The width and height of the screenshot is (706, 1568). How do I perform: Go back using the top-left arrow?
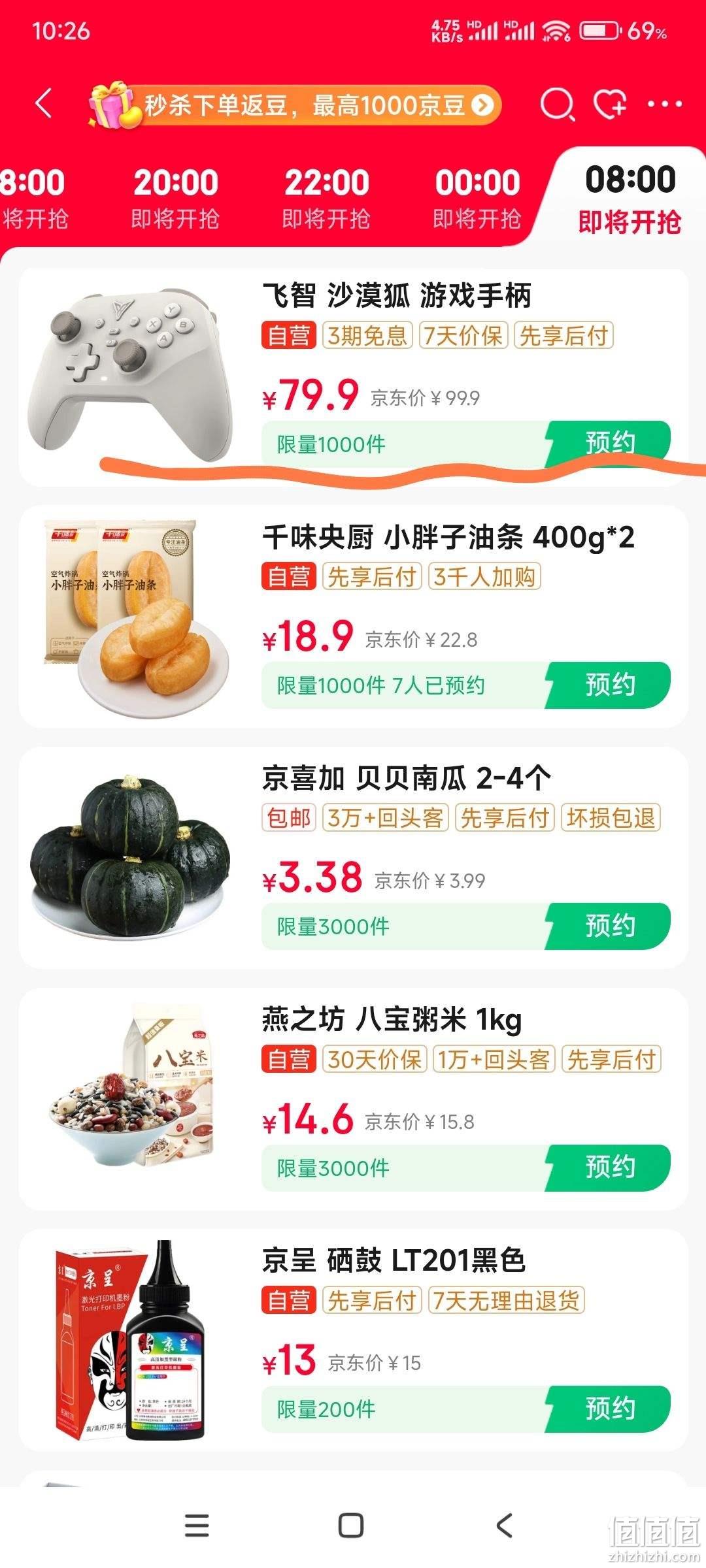pyautogui.click(x=43, y=104)
